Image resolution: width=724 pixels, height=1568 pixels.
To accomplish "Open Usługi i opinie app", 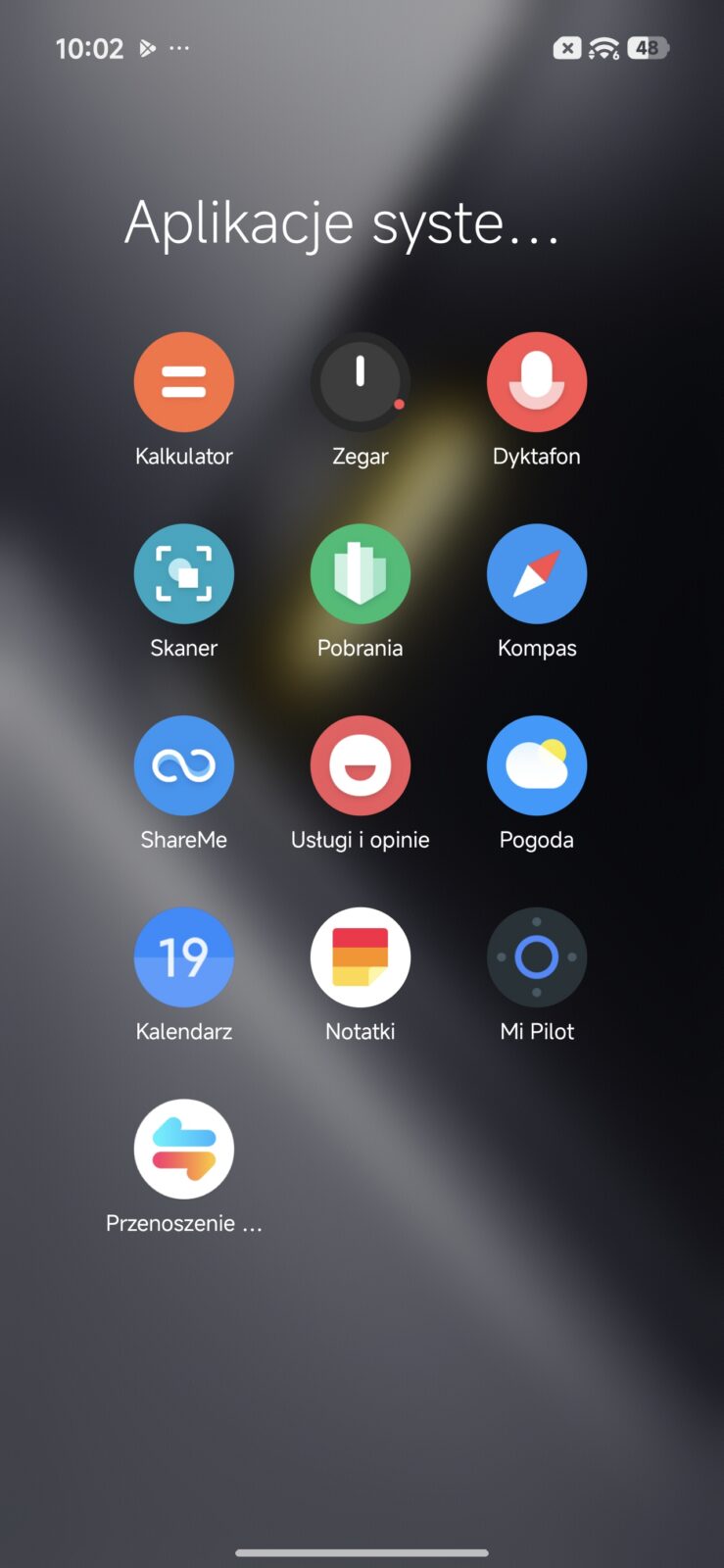I will [x=360, y=765].
